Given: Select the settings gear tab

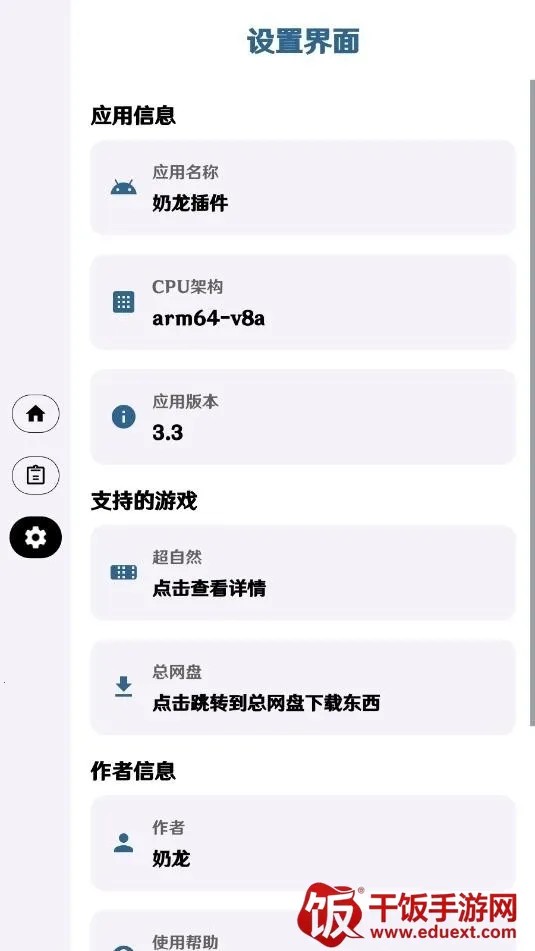Looking at the screenshot, I should [36, 537].
